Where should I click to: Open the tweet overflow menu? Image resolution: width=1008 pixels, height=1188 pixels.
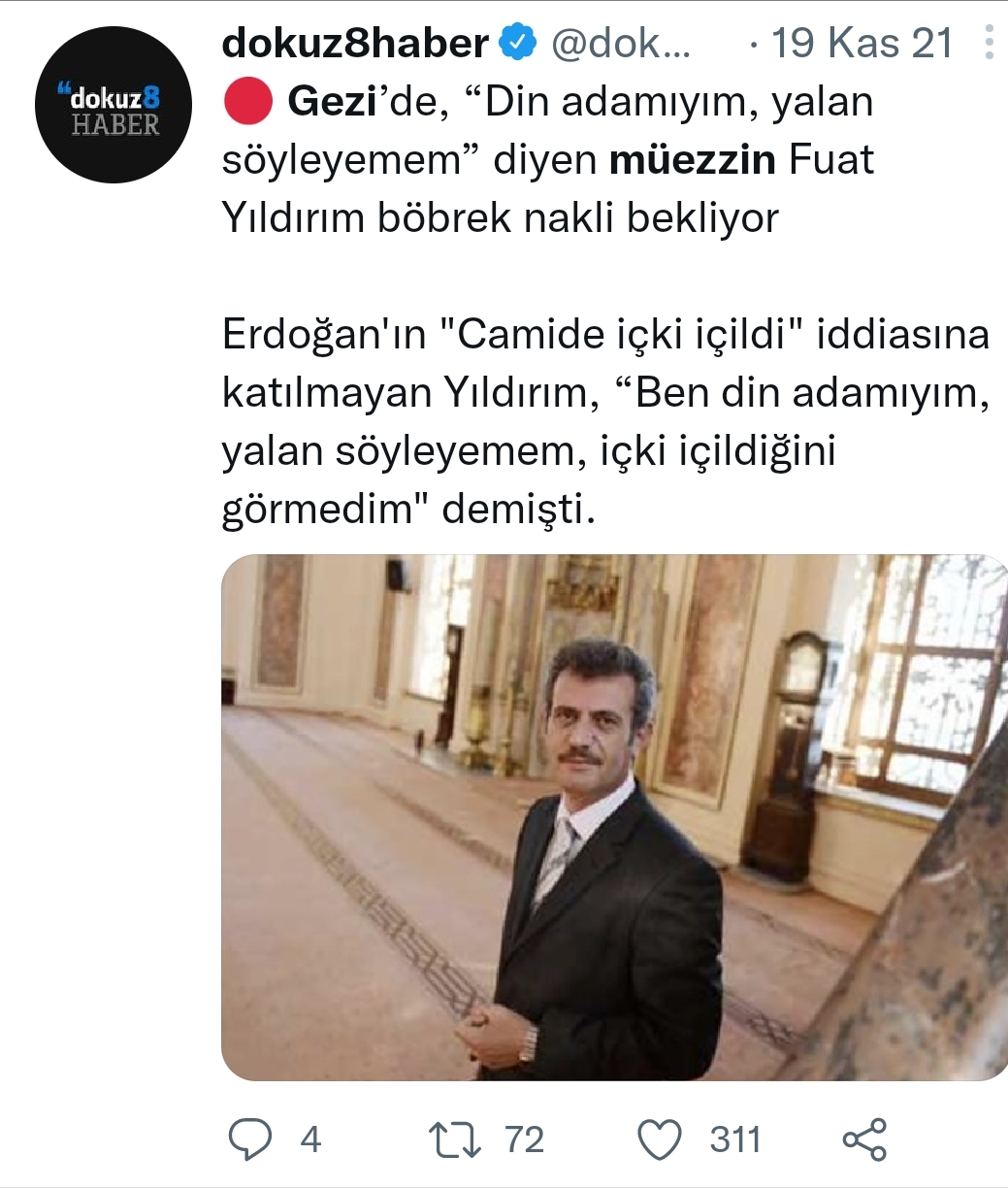point(989,44)
